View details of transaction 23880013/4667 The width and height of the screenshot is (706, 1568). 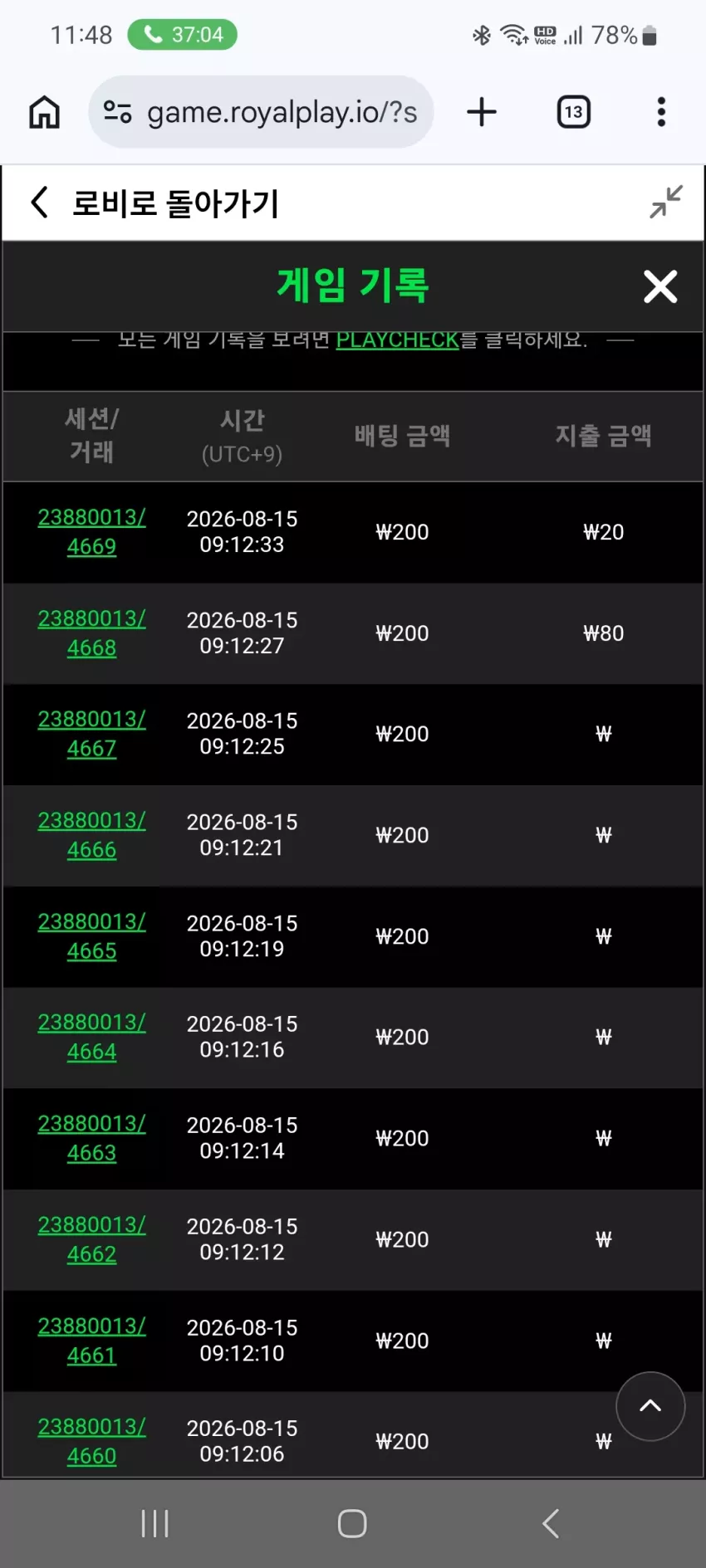91,734
